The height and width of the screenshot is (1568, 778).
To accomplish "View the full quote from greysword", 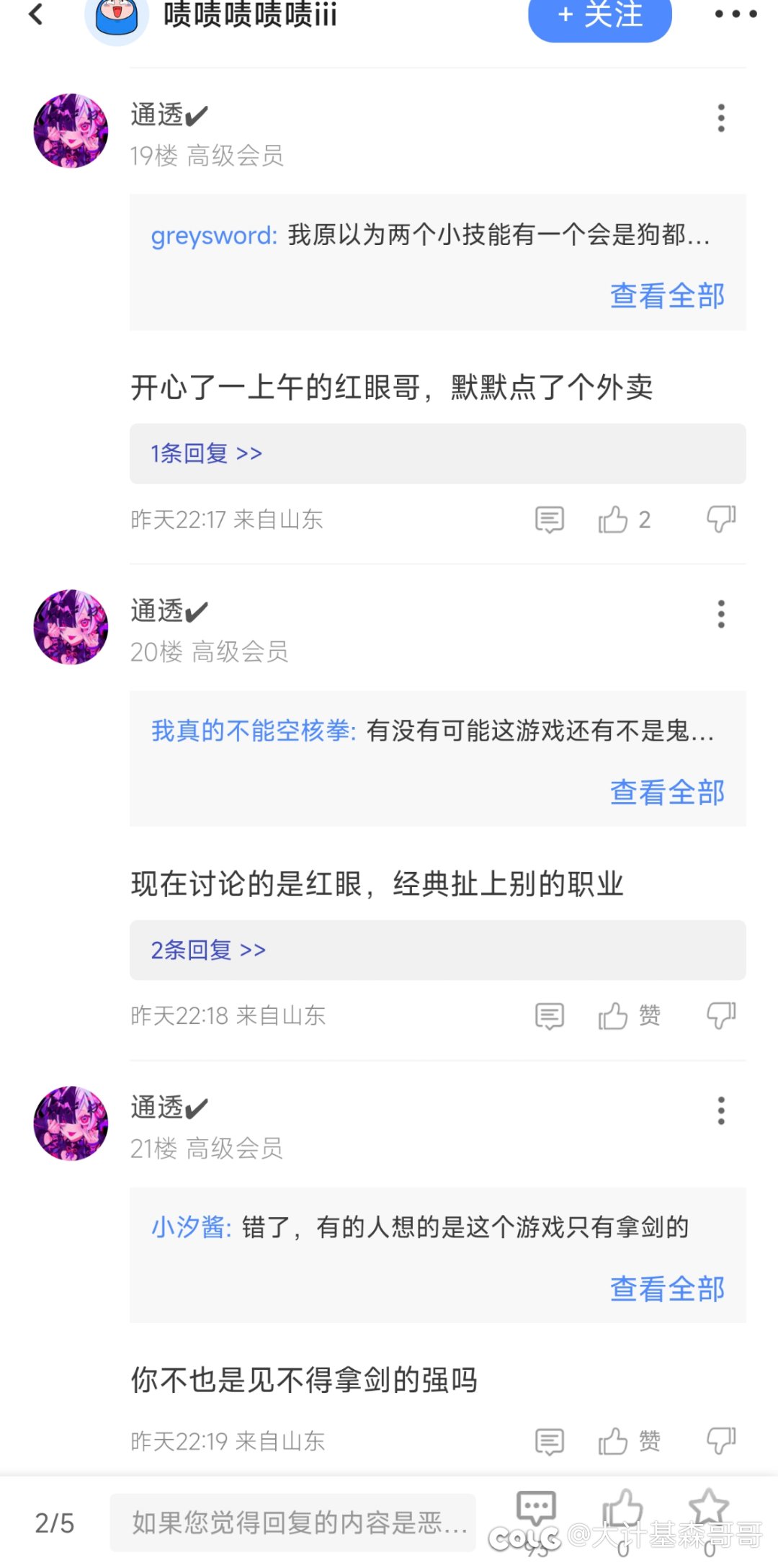I will coord(667,295).
